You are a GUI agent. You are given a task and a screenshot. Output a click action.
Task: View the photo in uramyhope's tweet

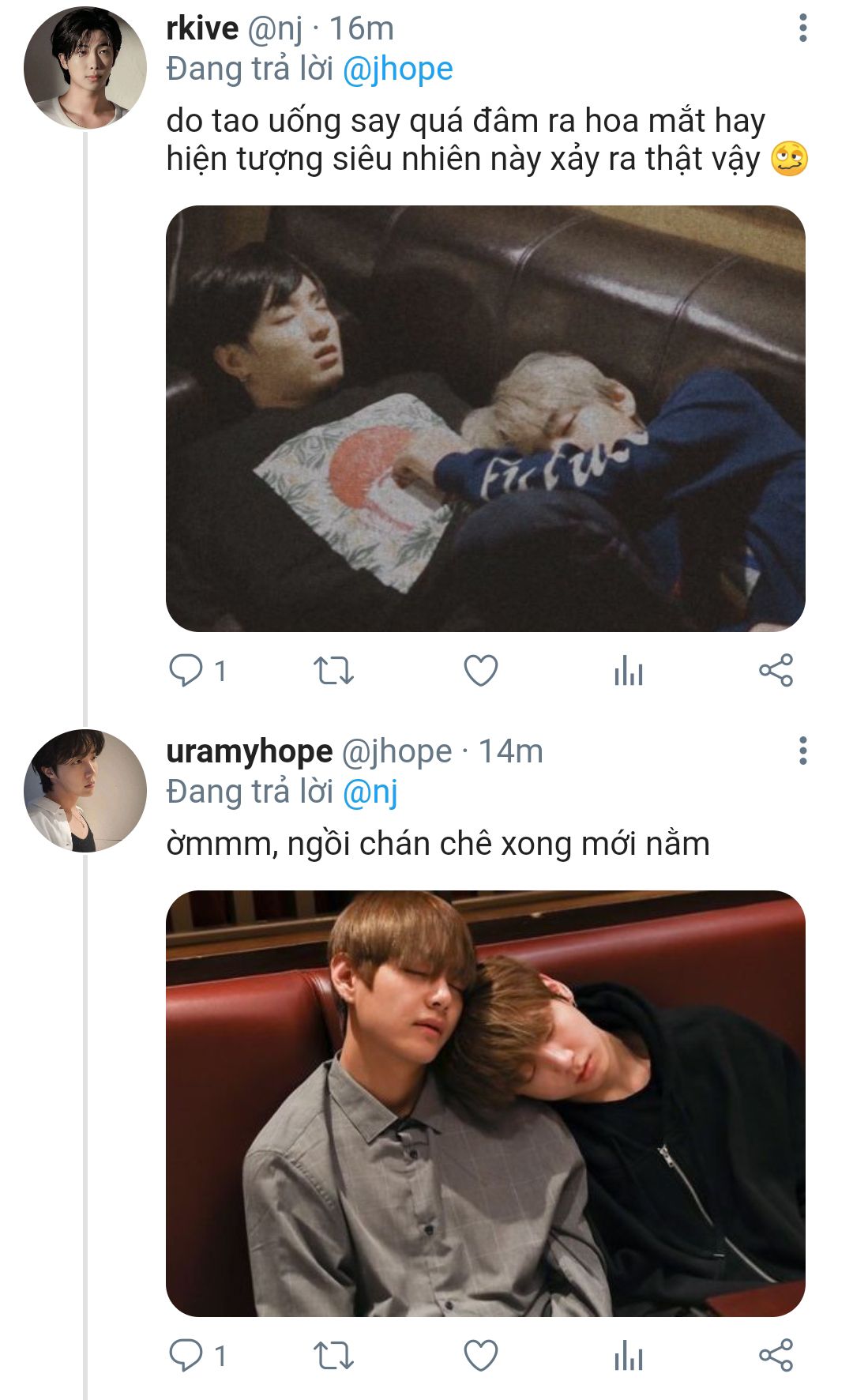point(485,1103)
